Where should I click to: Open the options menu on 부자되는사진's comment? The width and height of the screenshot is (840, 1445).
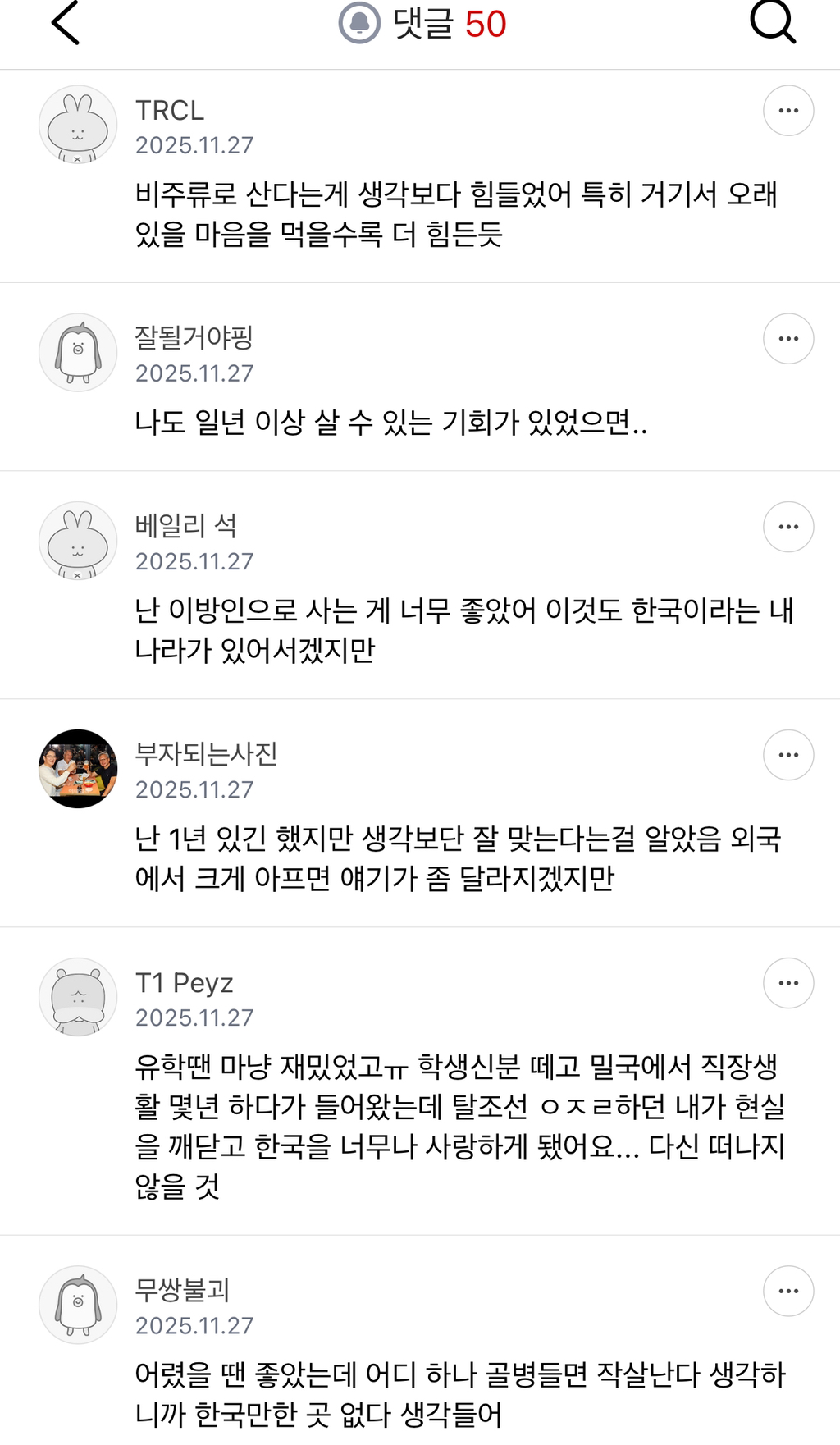787,754
